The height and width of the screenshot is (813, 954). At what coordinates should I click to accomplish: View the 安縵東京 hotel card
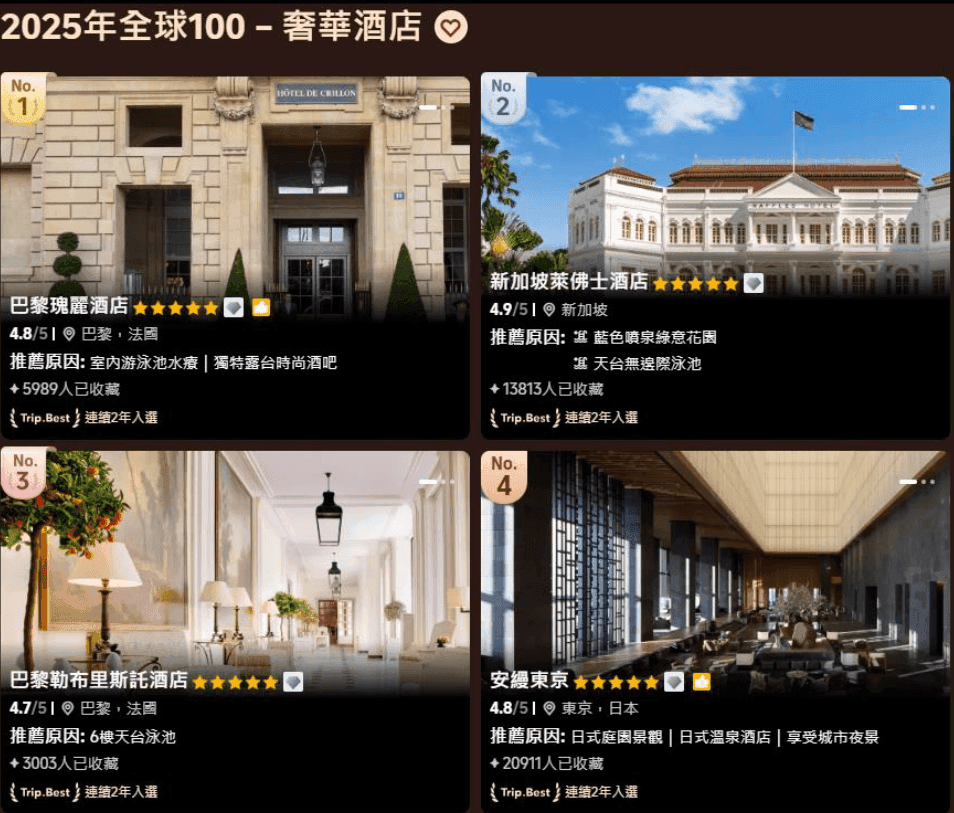pyautogui.click(x=529, y=681)
